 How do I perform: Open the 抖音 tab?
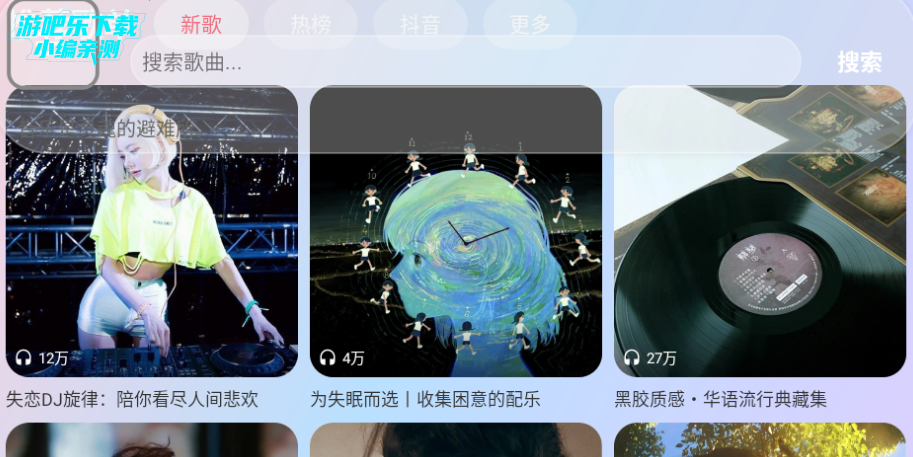(x=420, y=24)
